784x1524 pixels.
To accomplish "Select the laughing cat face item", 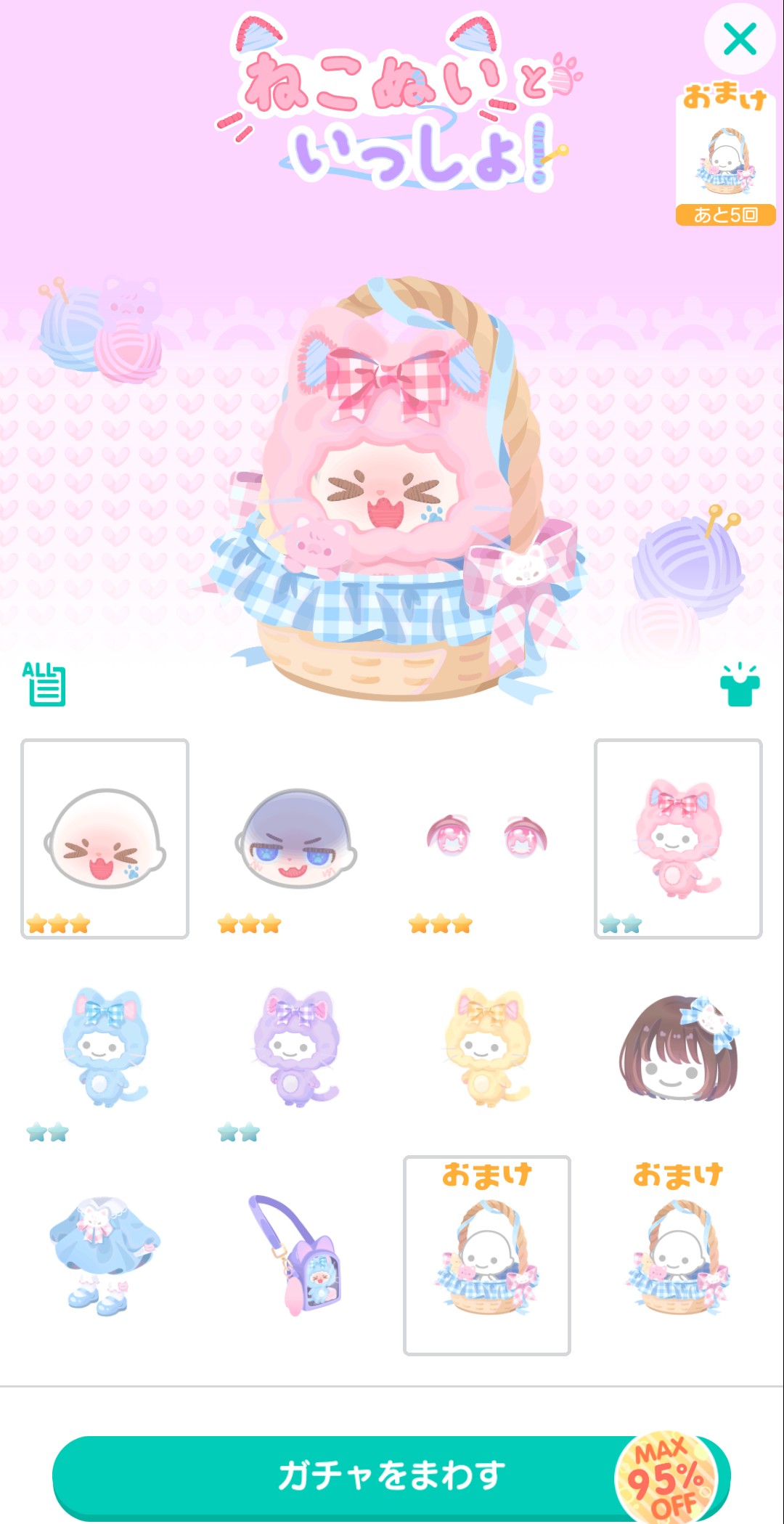I will [105, 839].
